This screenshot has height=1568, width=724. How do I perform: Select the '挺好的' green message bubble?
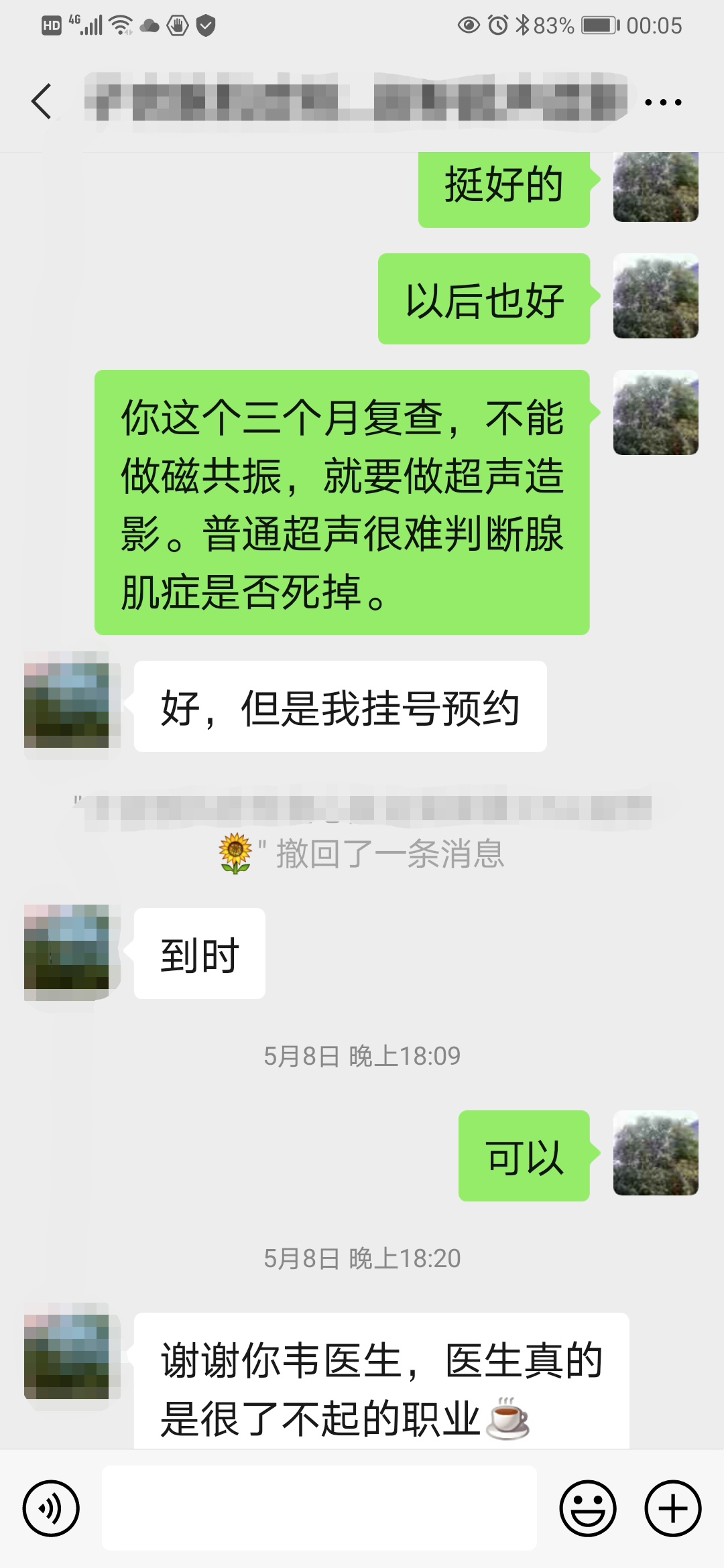(503, 188)
